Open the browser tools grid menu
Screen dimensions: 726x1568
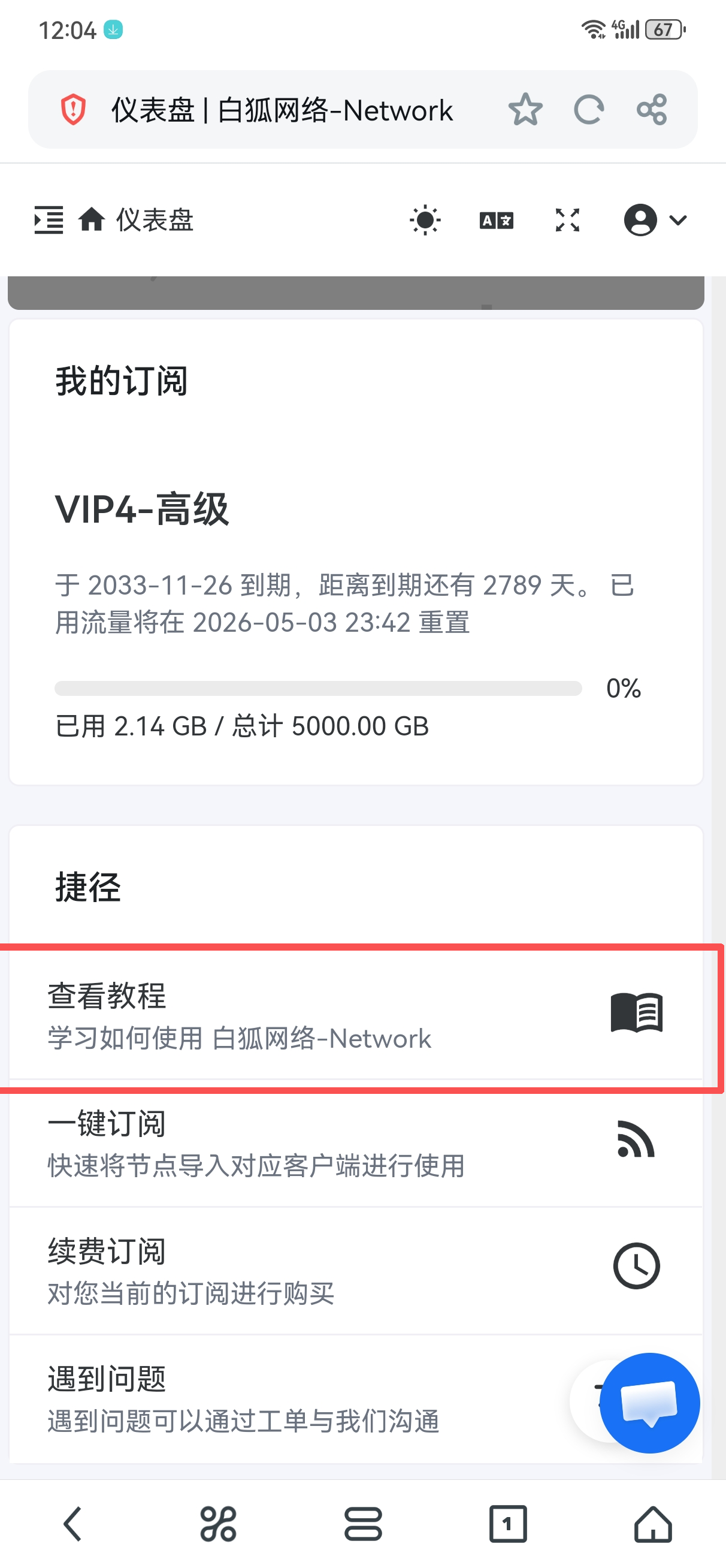(218, 1524)
